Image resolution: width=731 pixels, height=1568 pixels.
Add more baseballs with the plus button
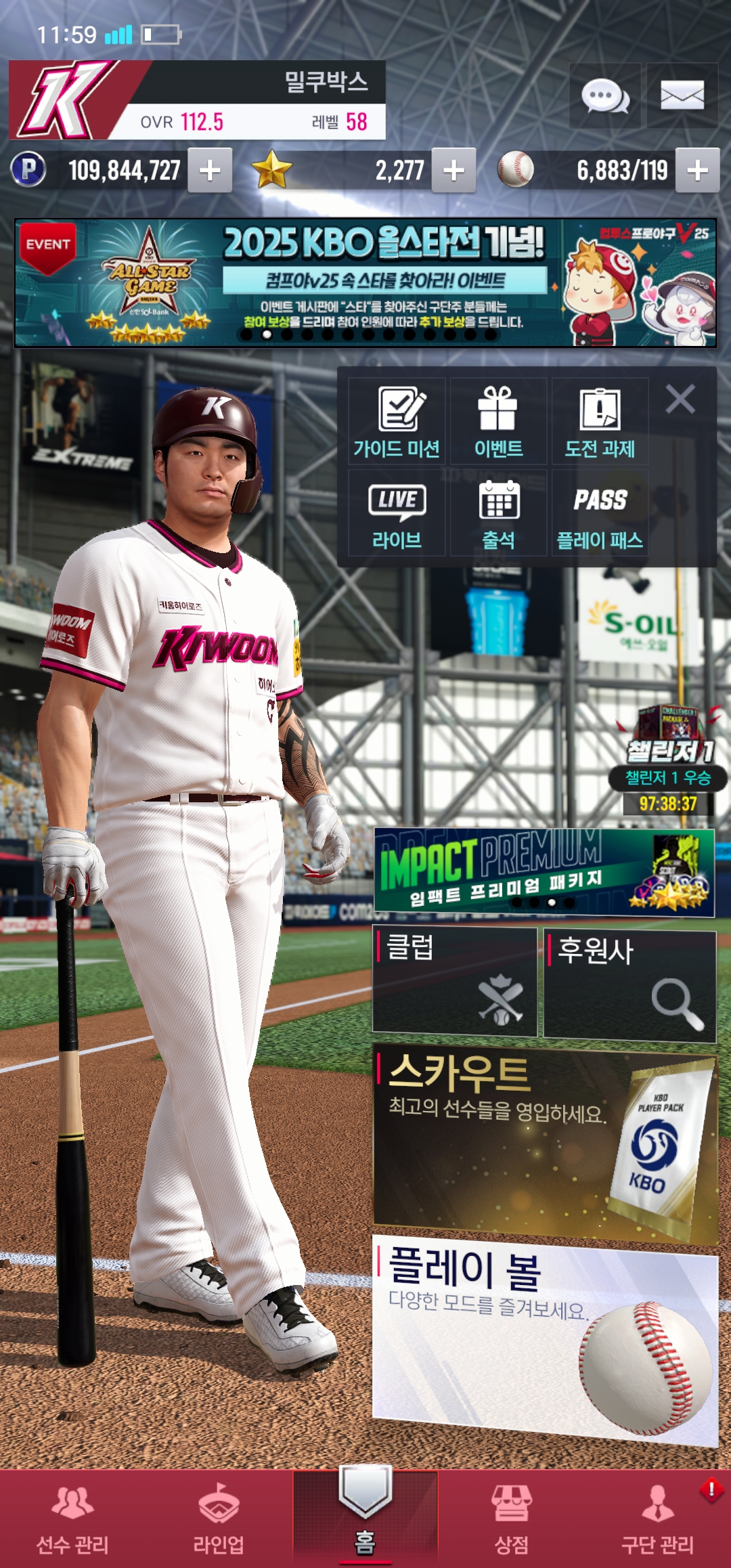[x=697, y=171]
